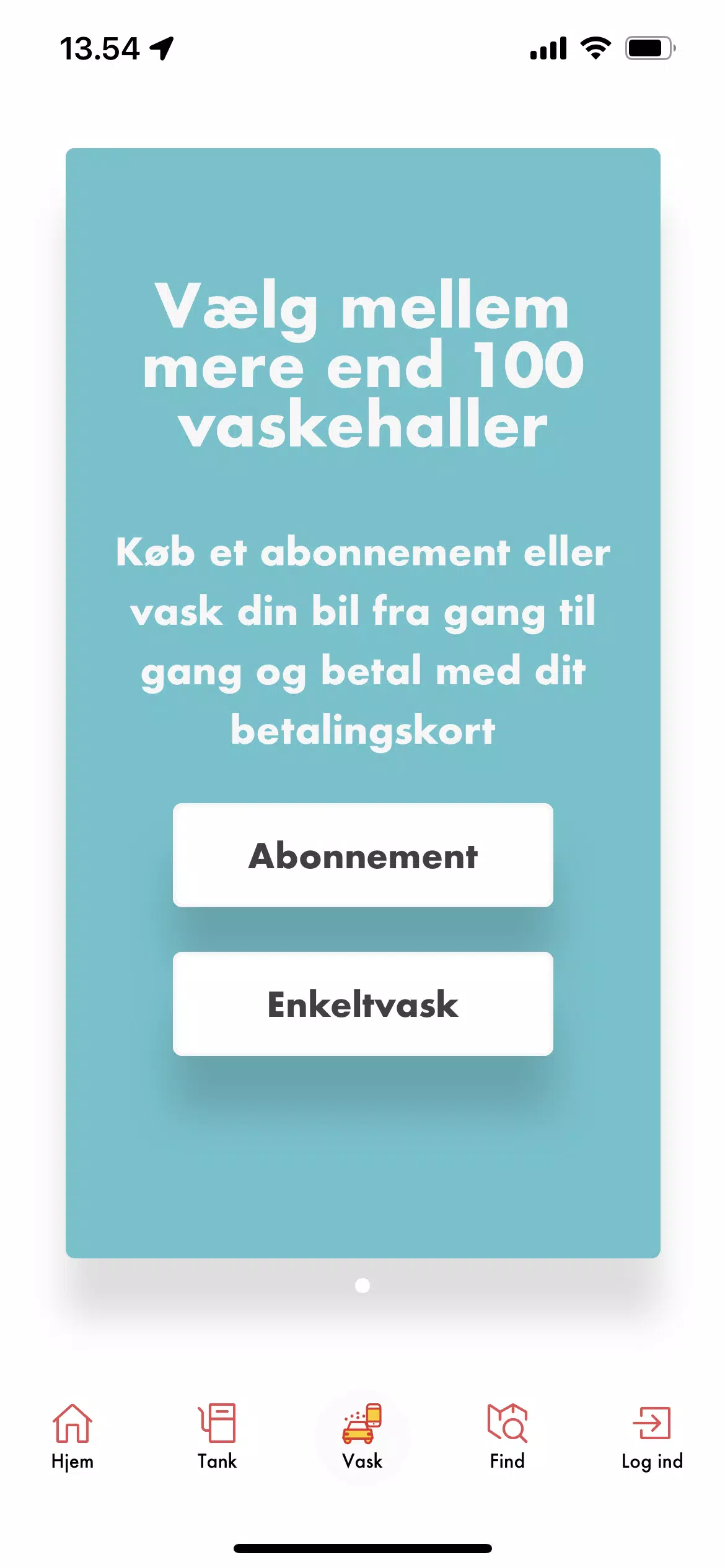Select the Enkeltvask option

pyautogui.click(x=362, y=1004)
